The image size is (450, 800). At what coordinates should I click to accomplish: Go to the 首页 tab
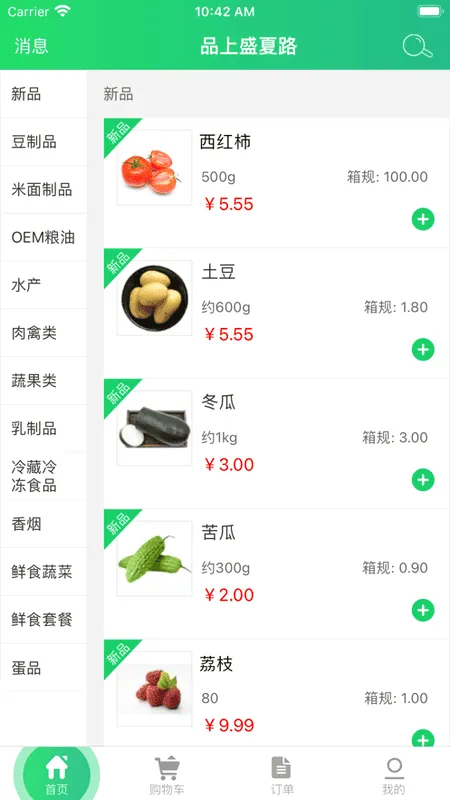[x=56, y=774]
